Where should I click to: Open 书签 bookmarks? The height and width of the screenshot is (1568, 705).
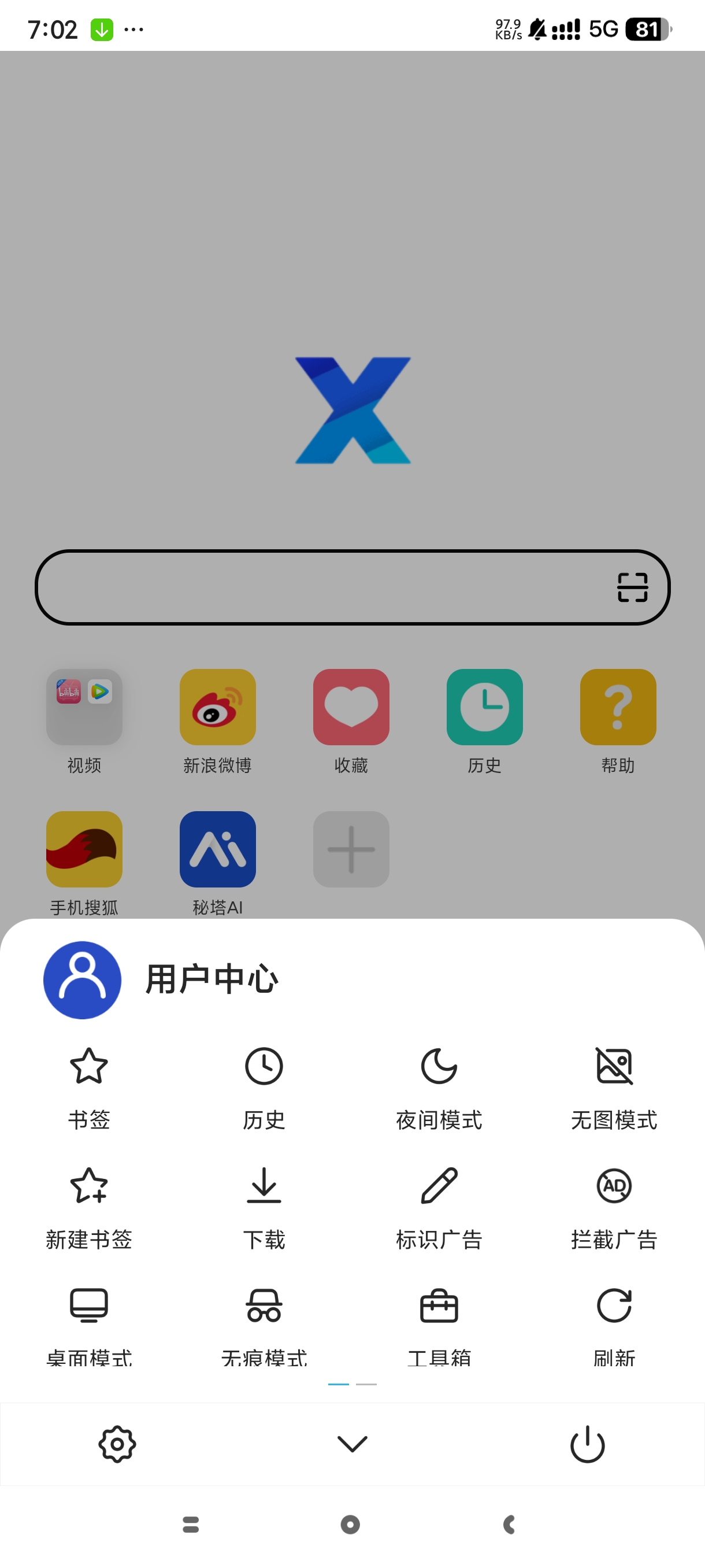[x=89, y=1086]
